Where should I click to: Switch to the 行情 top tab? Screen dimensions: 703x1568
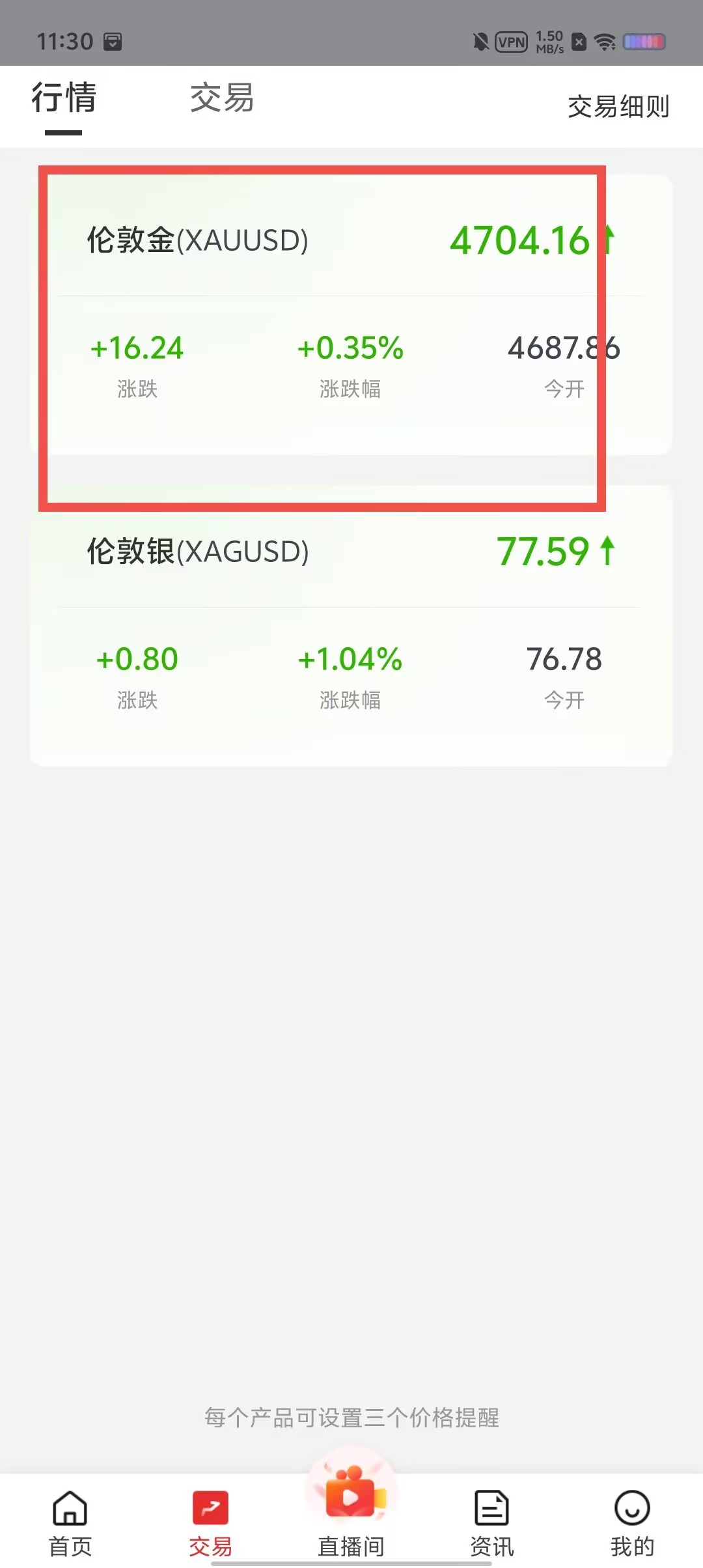[64, 99]
